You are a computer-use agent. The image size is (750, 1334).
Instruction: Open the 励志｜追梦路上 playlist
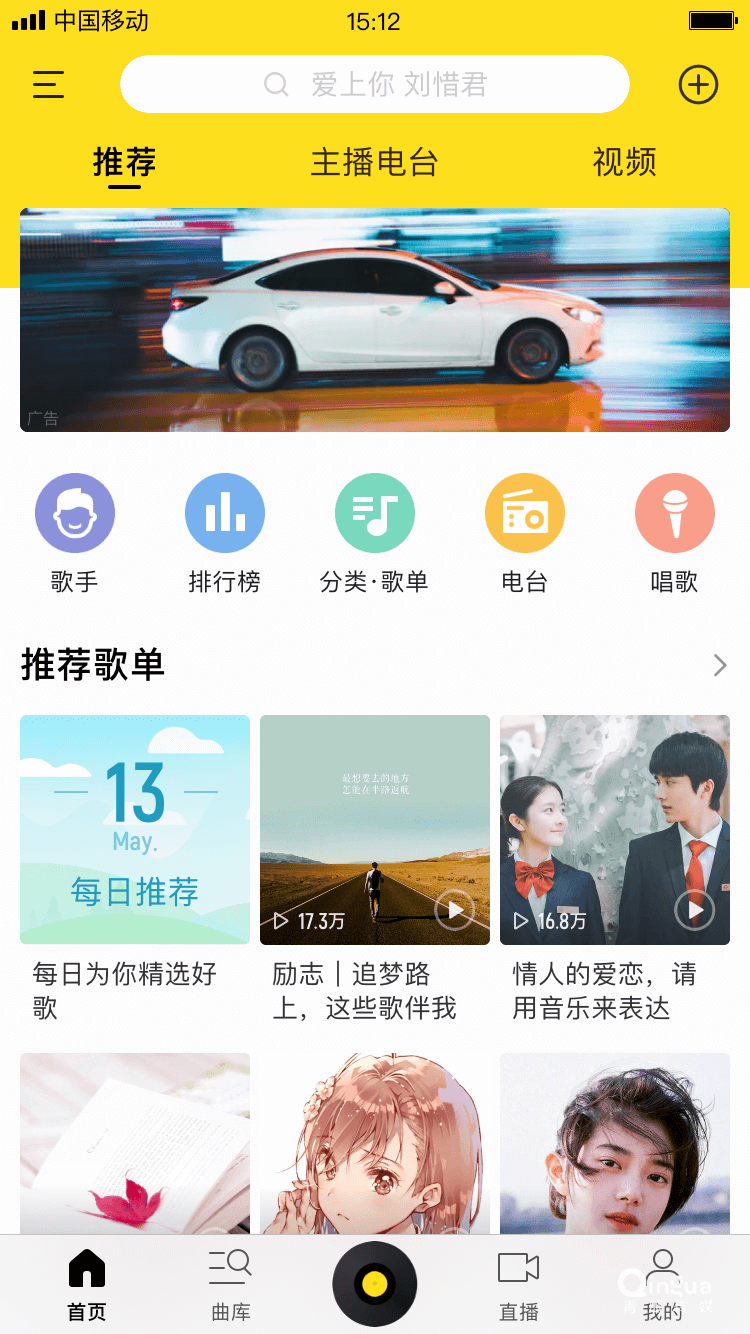click(375, 830)
